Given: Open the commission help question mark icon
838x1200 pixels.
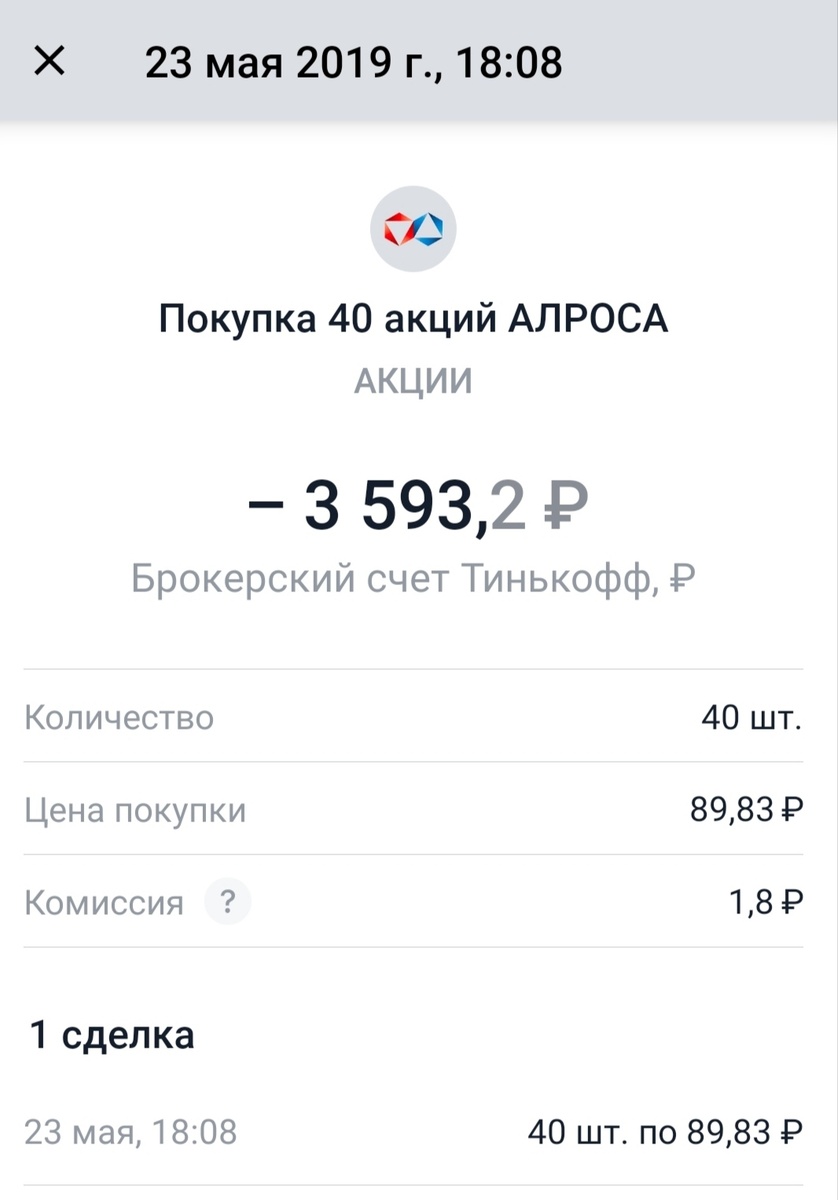Looking at the screenshot, I should pos(228,902).
